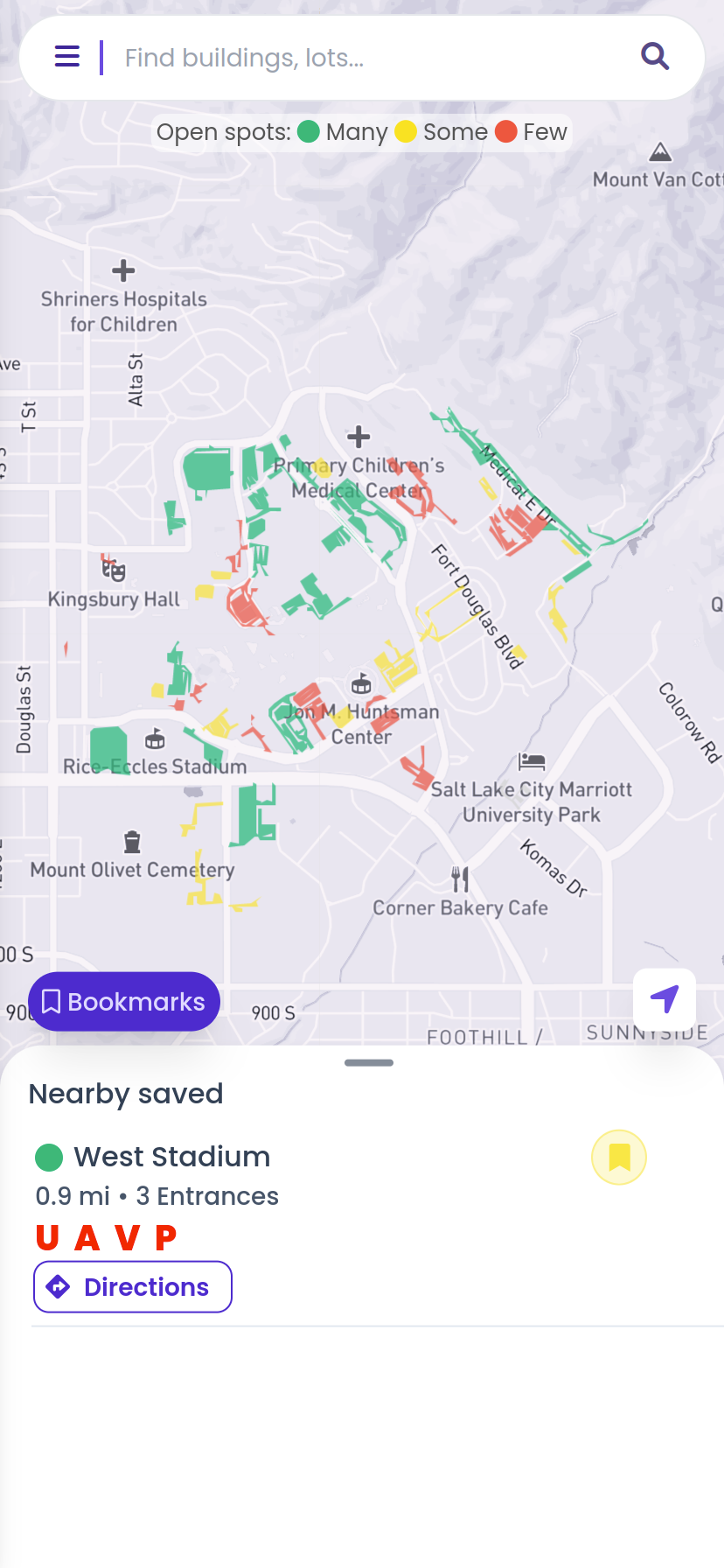Open Bookmarks

(x=124, y=1001)
